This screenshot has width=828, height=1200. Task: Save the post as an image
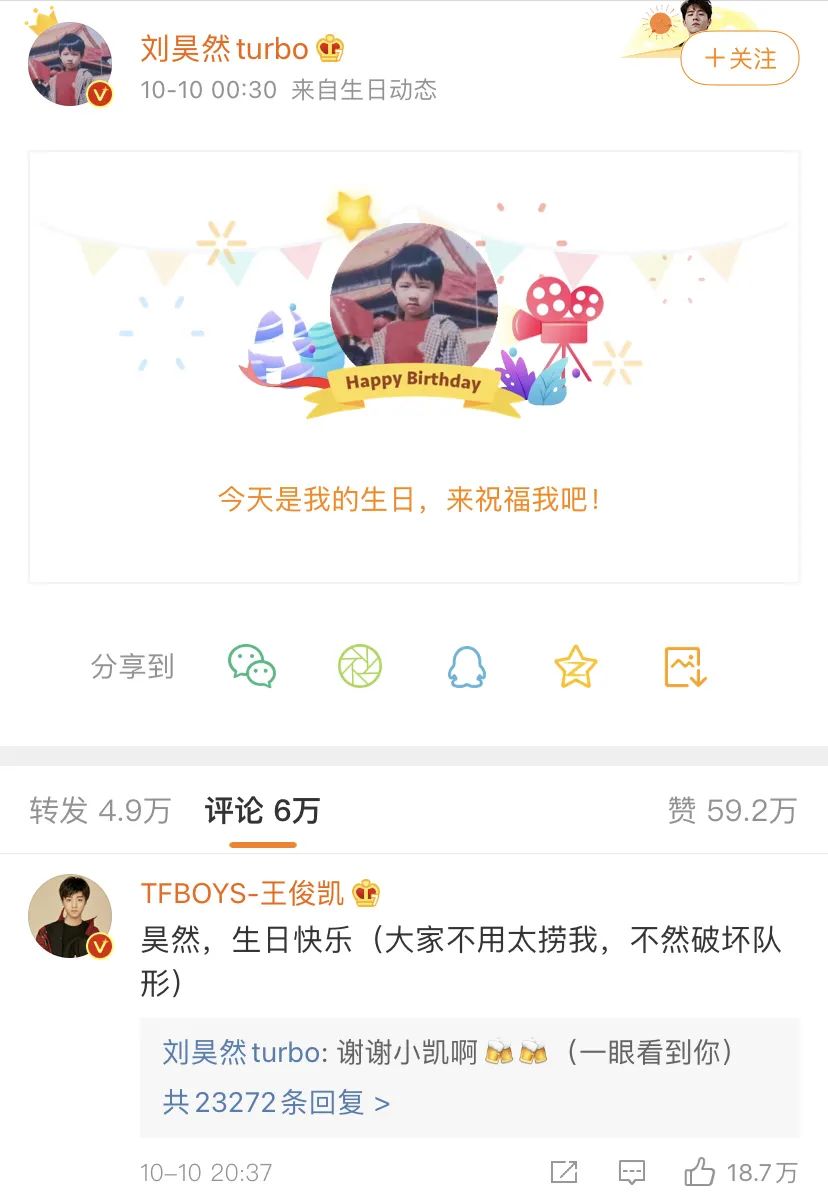pyautogui.click(x=685, y=666)
